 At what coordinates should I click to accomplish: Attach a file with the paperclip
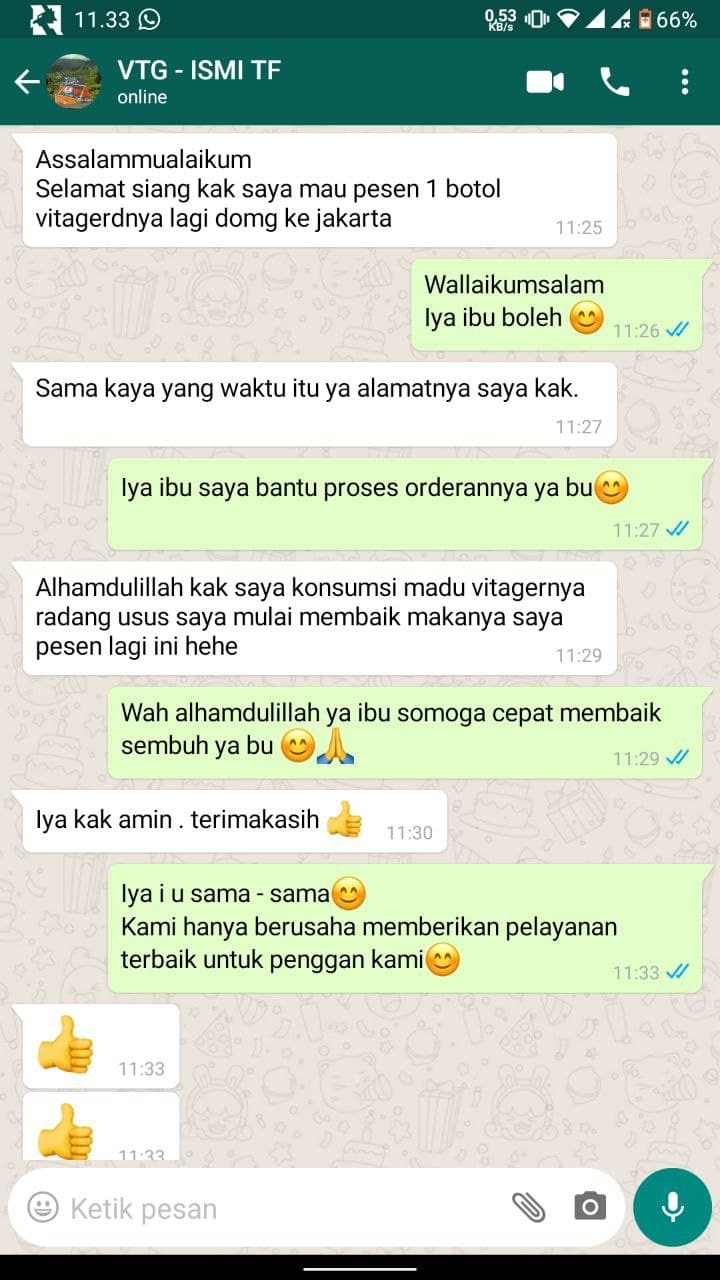tap(528, 1207)
